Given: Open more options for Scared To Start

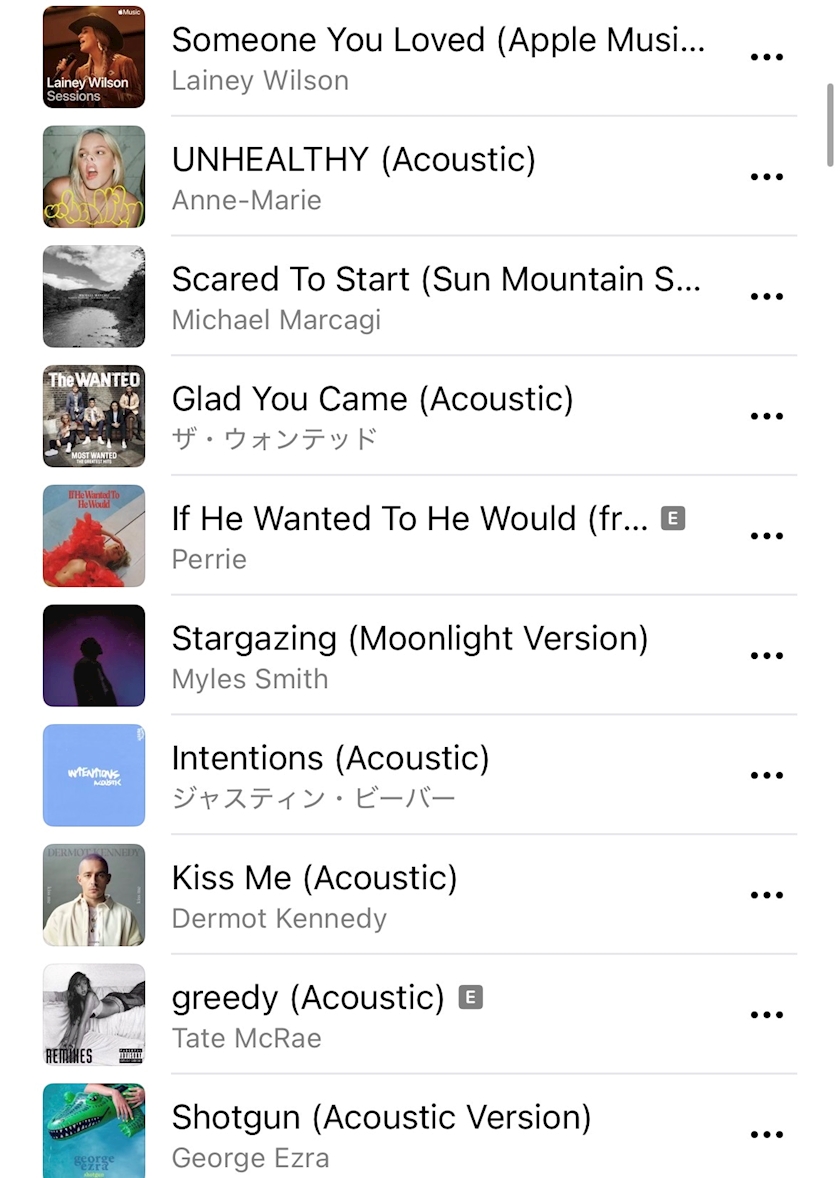Looking at the screenshot, I should (x=766, y=297).
